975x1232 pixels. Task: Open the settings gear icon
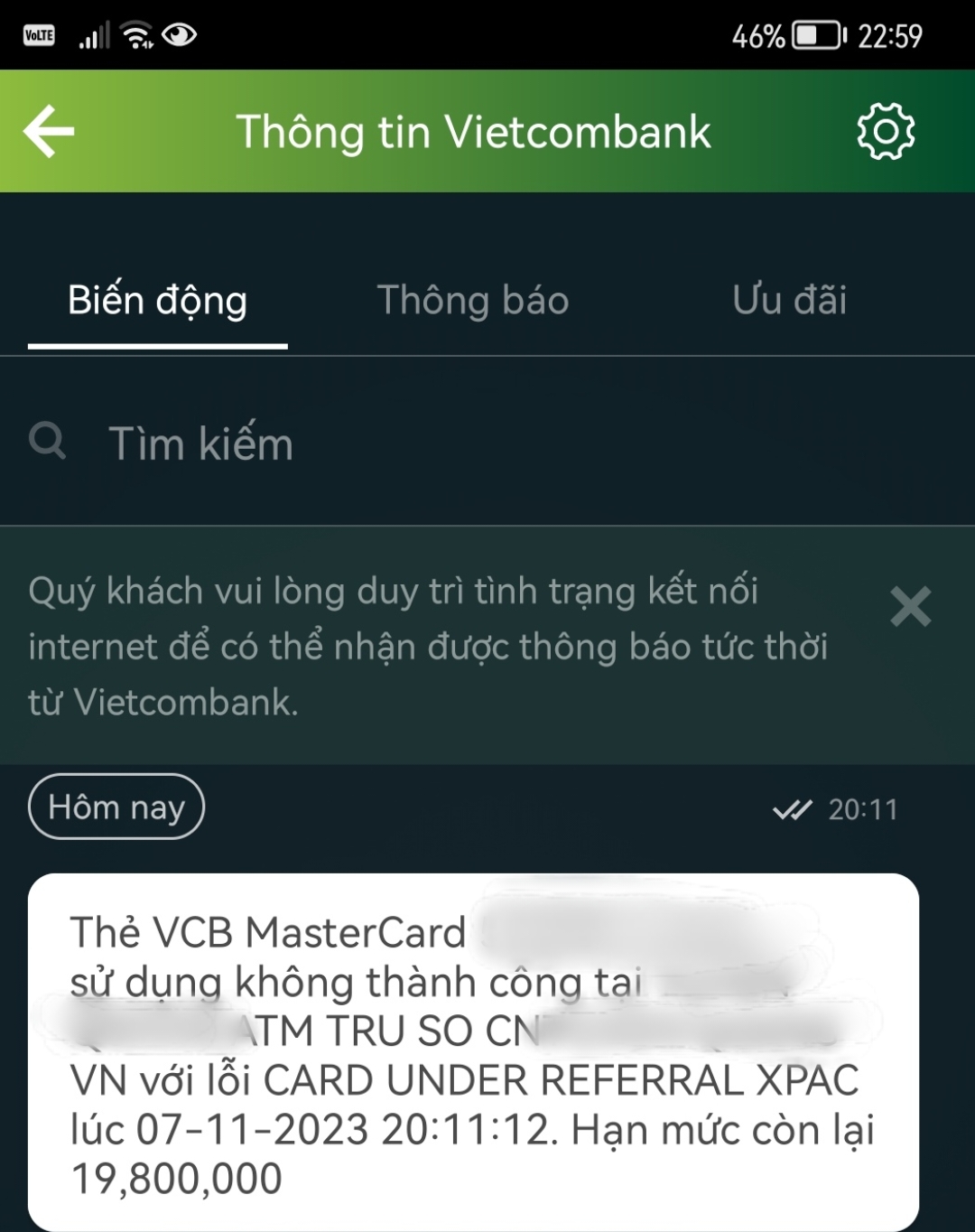click(x=885, y=132)
